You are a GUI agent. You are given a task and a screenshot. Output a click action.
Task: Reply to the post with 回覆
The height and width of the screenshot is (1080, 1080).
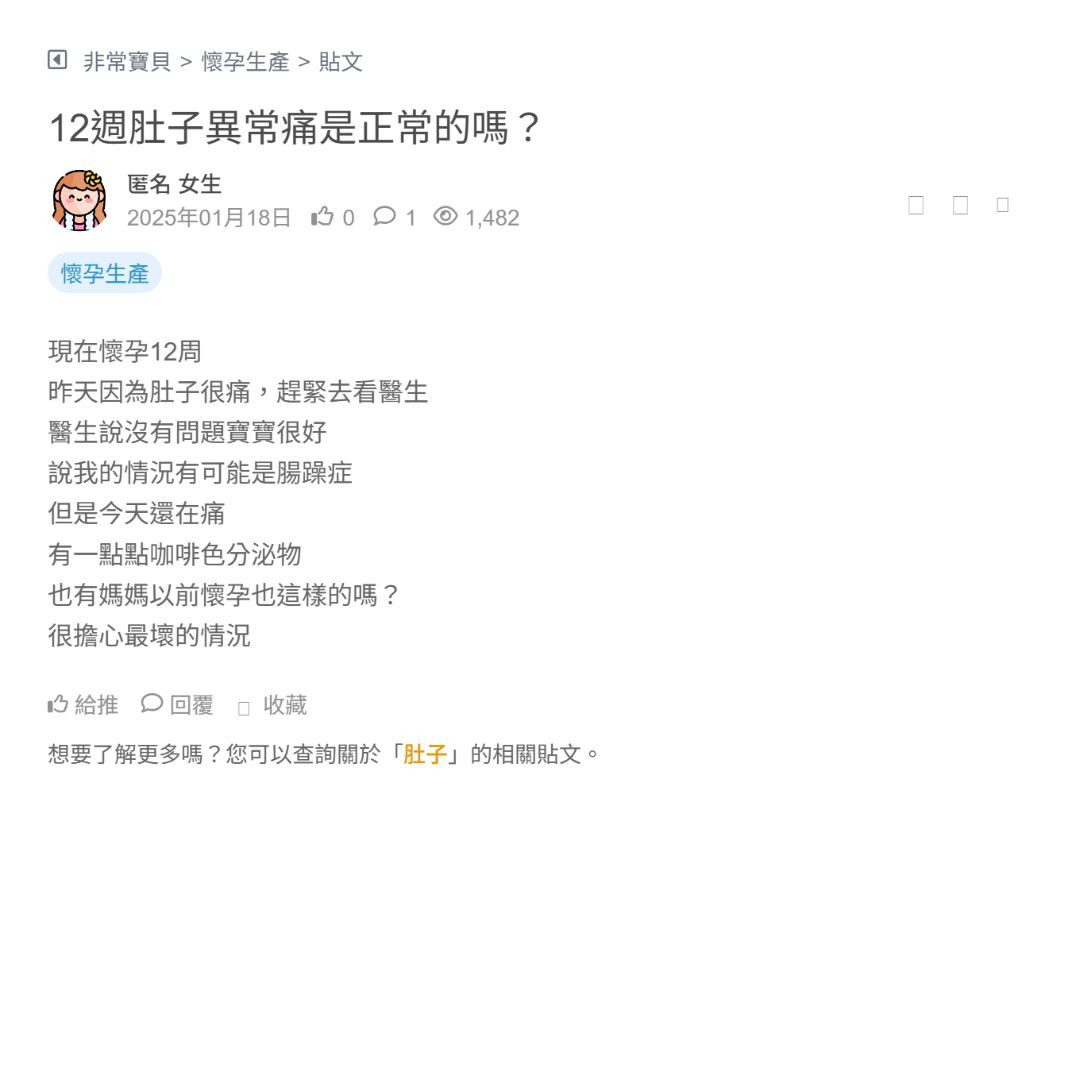(x=178, y=705)
